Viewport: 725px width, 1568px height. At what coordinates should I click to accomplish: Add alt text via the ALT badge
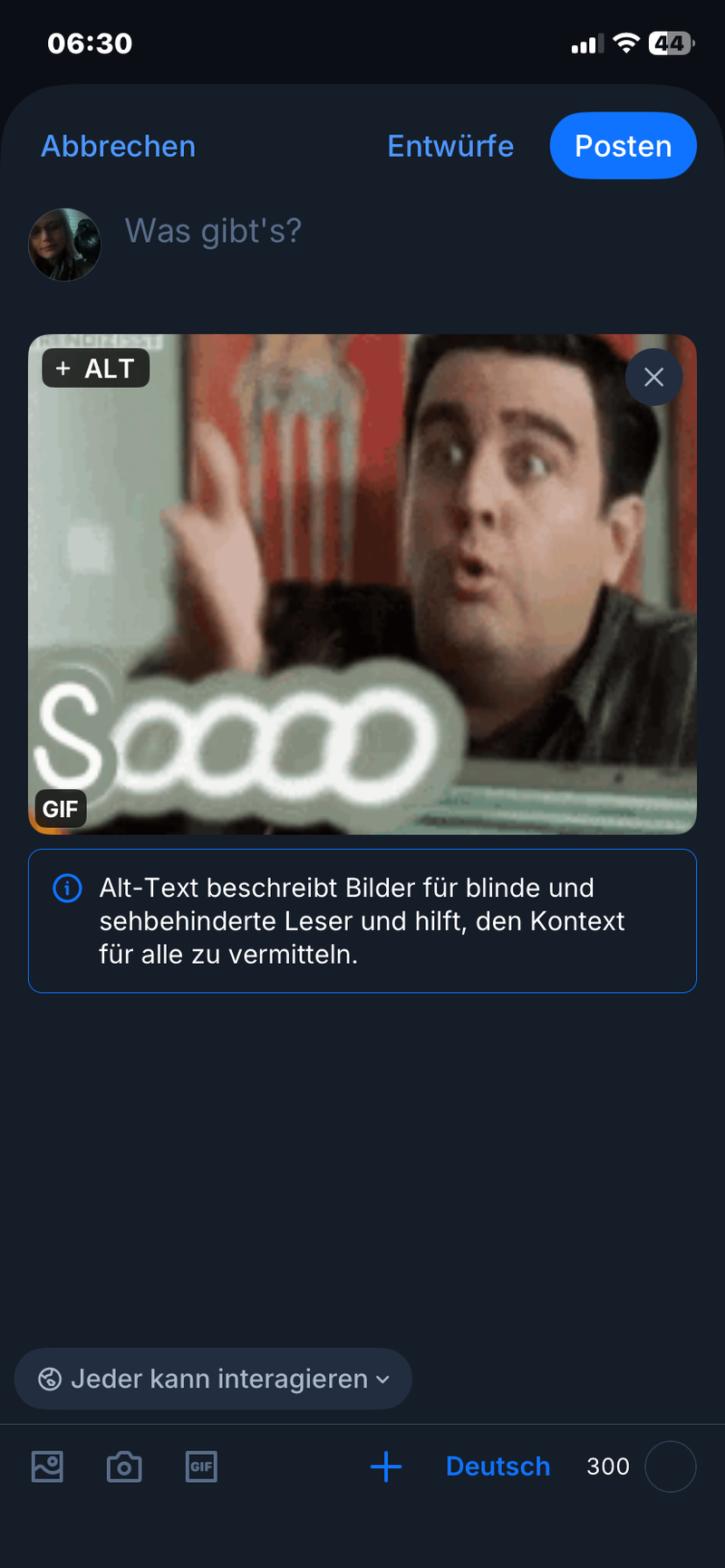pos(95,369)
